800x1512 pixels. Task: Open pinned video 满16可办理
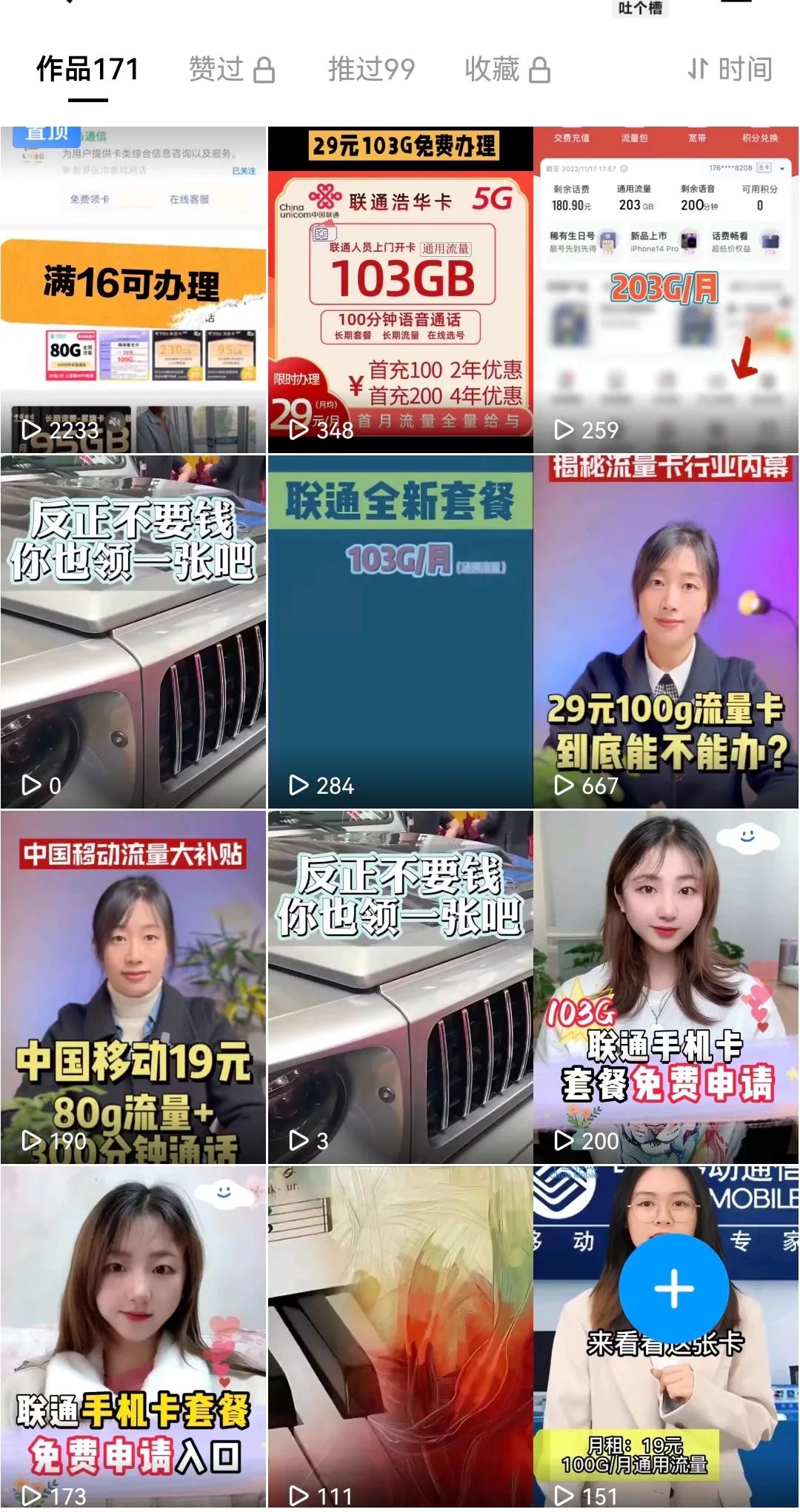[133, 289]
